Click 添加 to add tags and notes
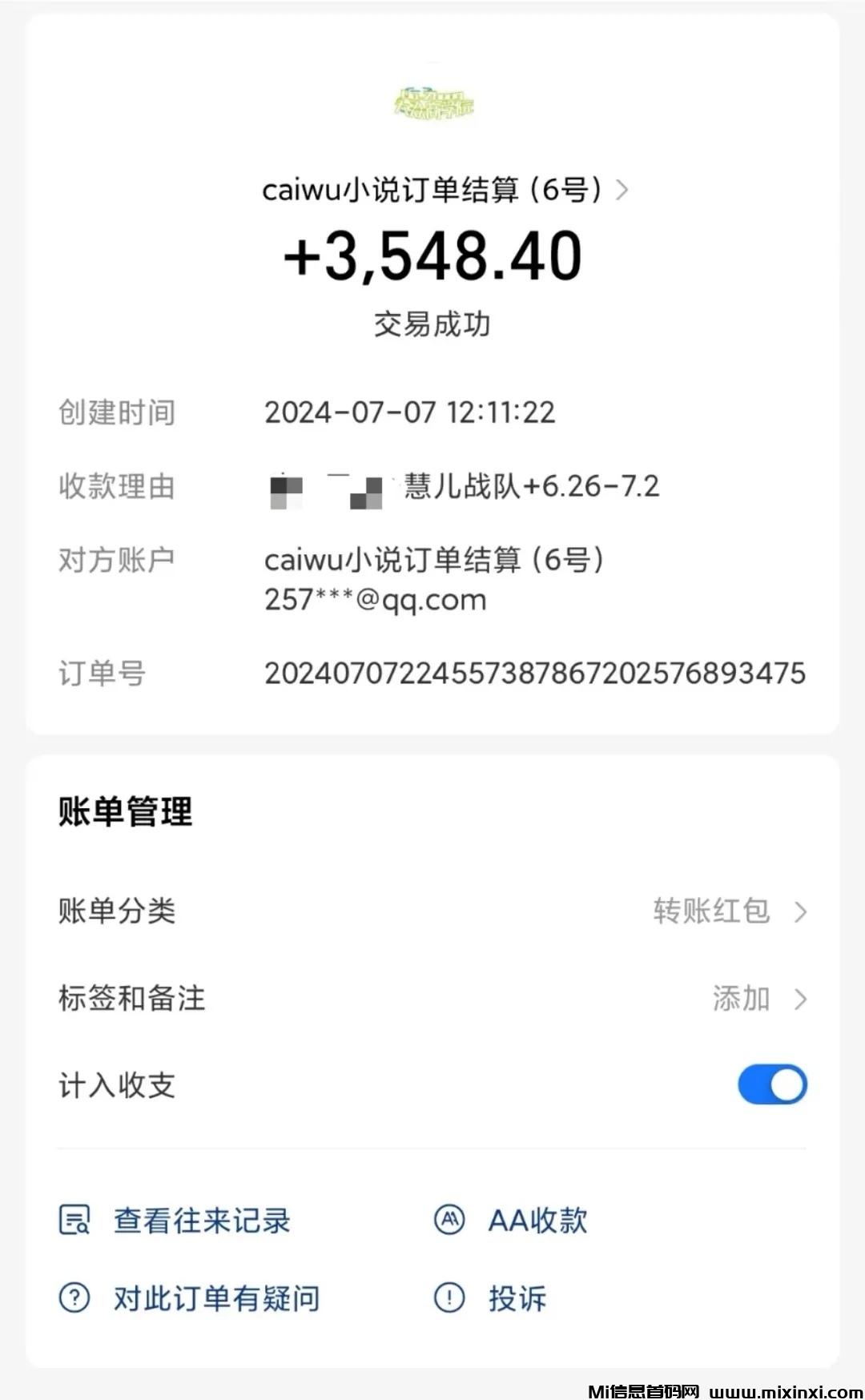This screenshot has height=1400, width=865. pyautogui.click(x=741, y=998)
